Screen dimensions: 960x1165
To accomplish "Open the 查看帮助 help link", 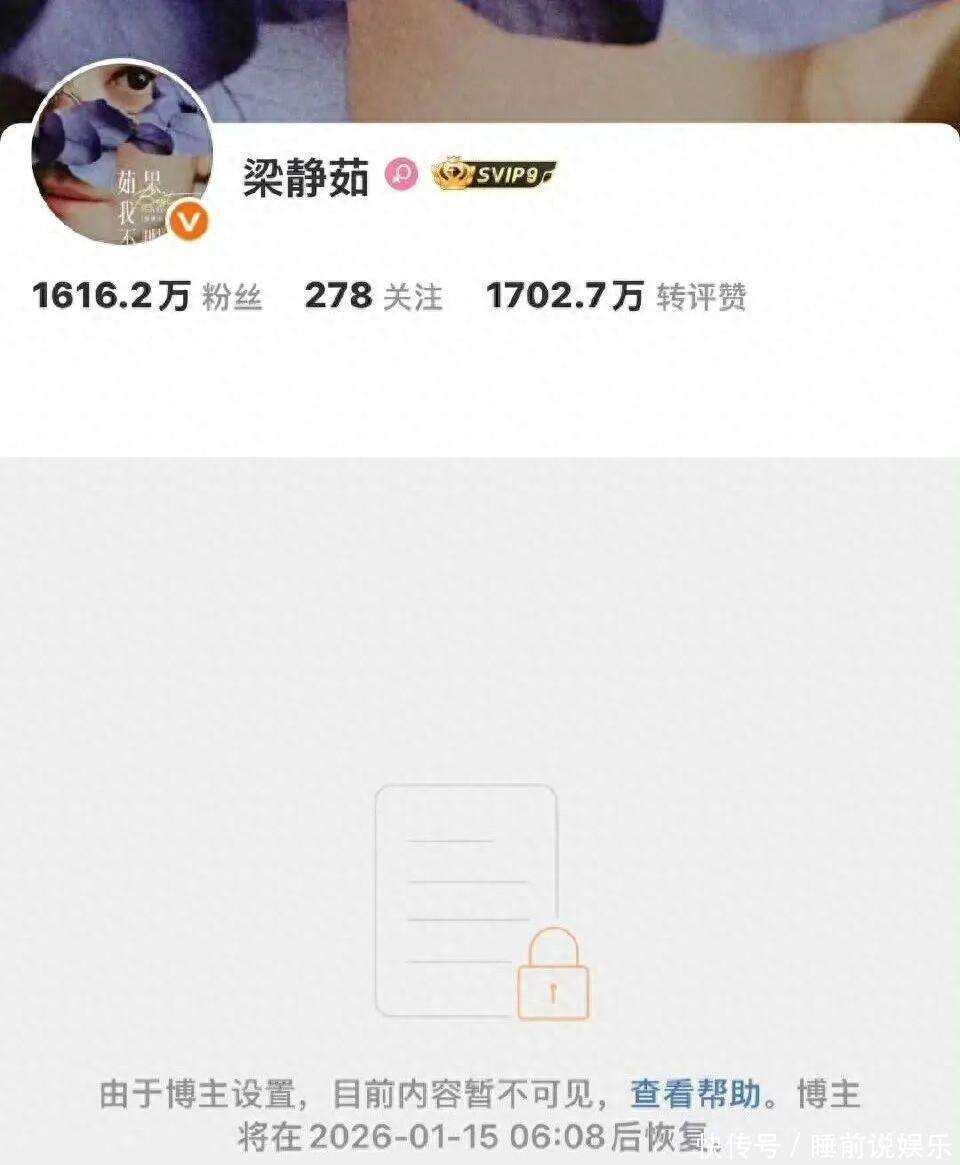I will coord(696,1094).
